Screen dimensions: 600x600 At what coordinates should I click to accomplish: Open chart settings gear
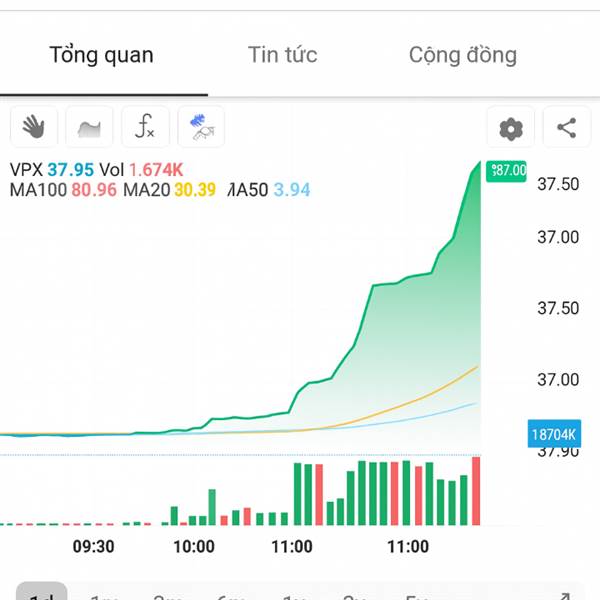point(511,128)
